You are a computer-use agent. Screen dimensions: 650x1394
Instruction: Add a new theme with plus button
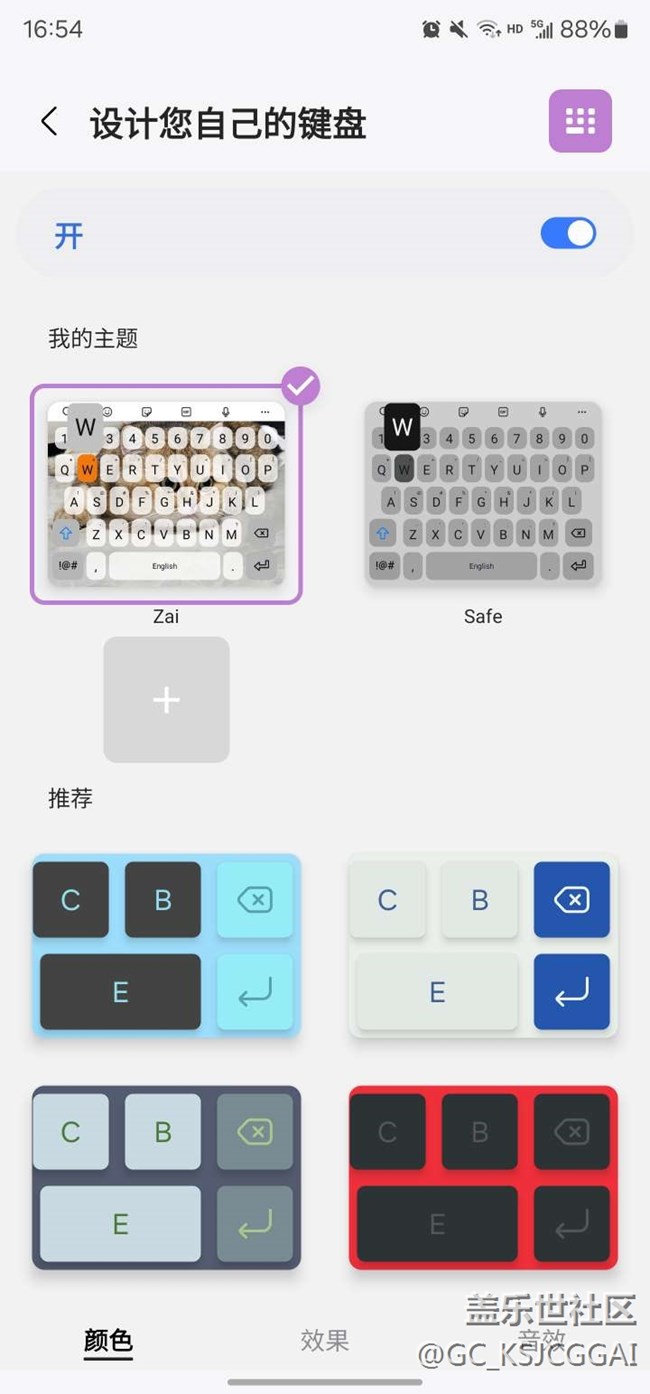pyautogui.click(x=166, y=700)
